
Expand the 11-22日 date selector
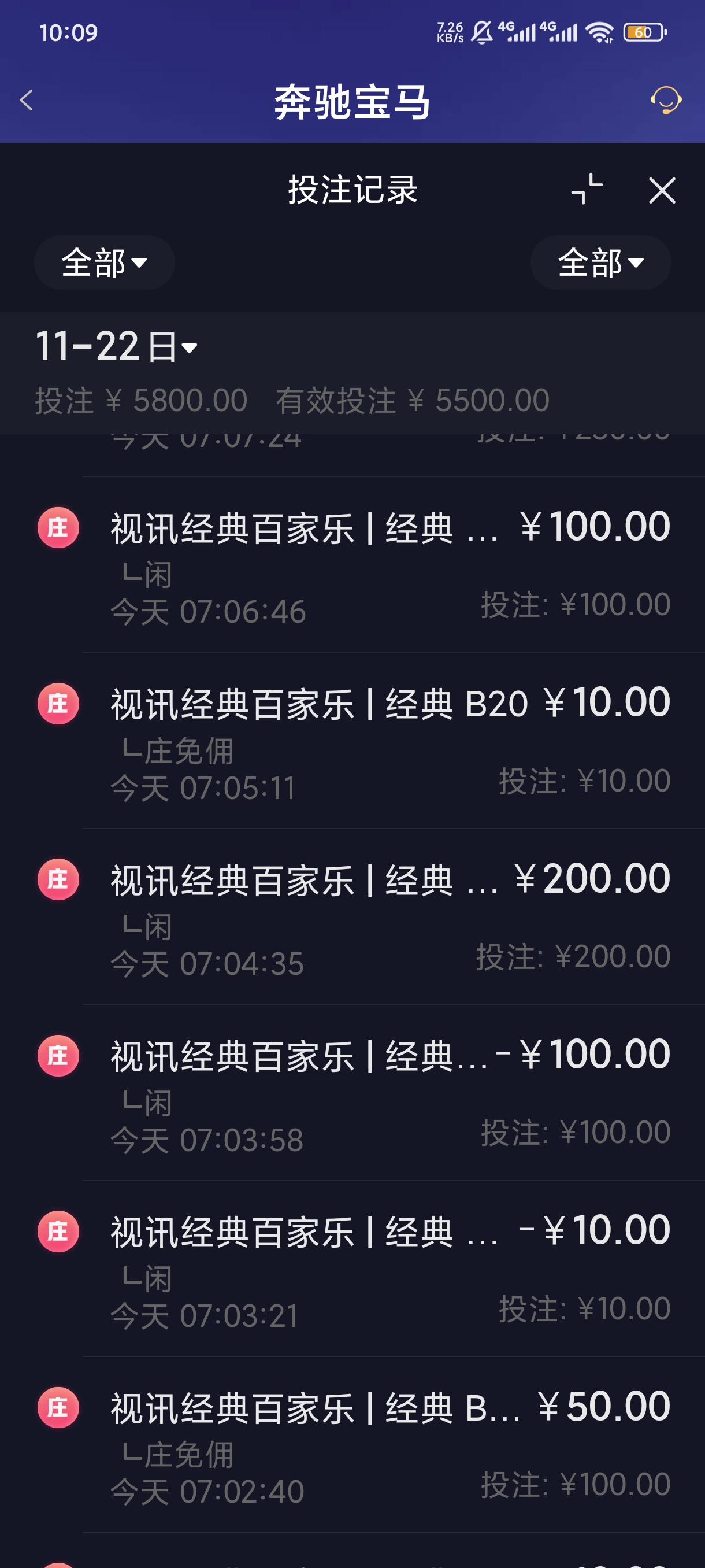pos(116,348)
